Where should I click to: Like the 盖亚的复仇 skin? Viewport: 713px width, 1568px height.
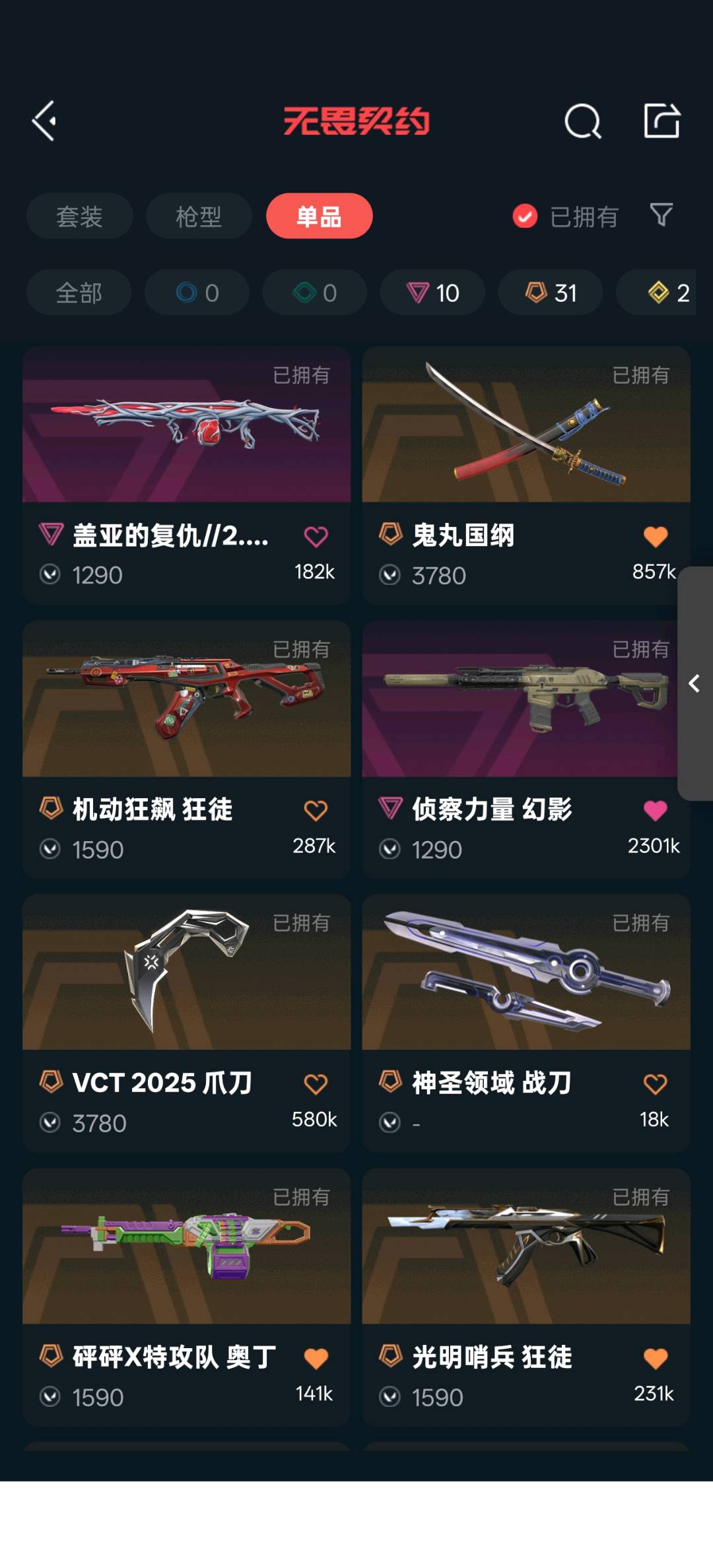pos(316,537)
